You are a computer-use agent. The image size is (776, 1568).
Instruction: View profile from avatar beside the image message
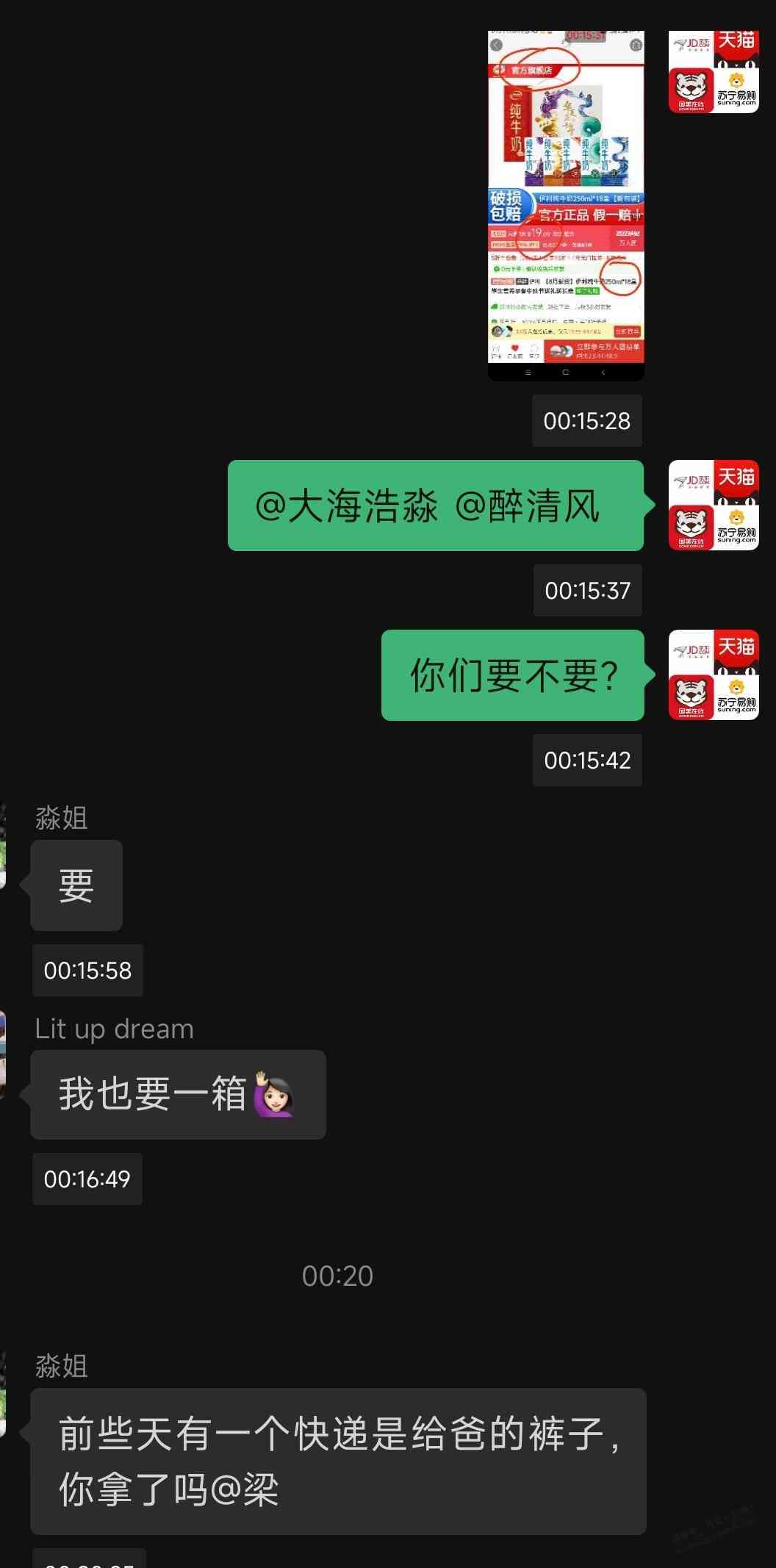714,71
